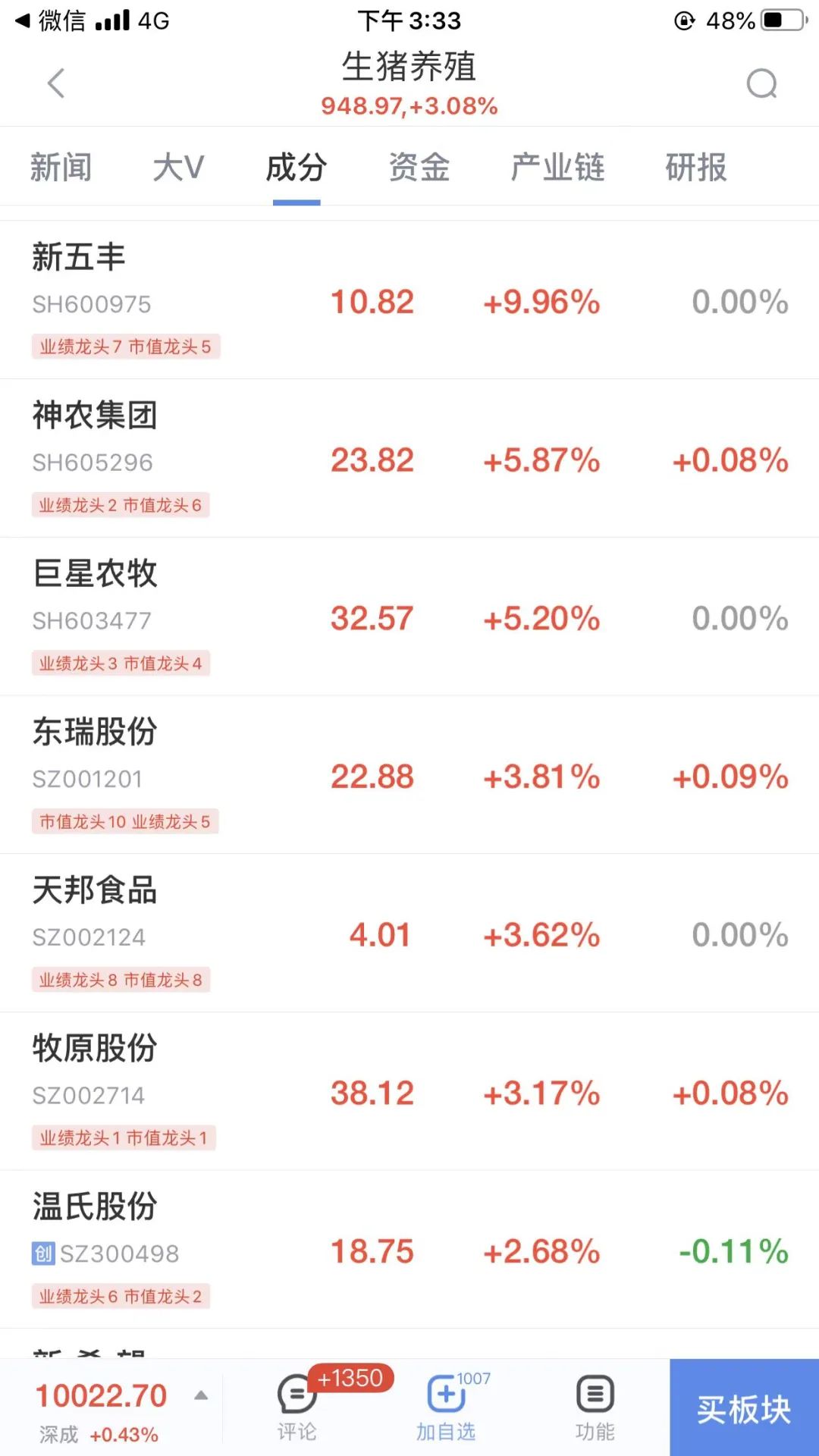Open the search icon in the header
This screenshot has height=1456, width=819.
tap(762, 84)
